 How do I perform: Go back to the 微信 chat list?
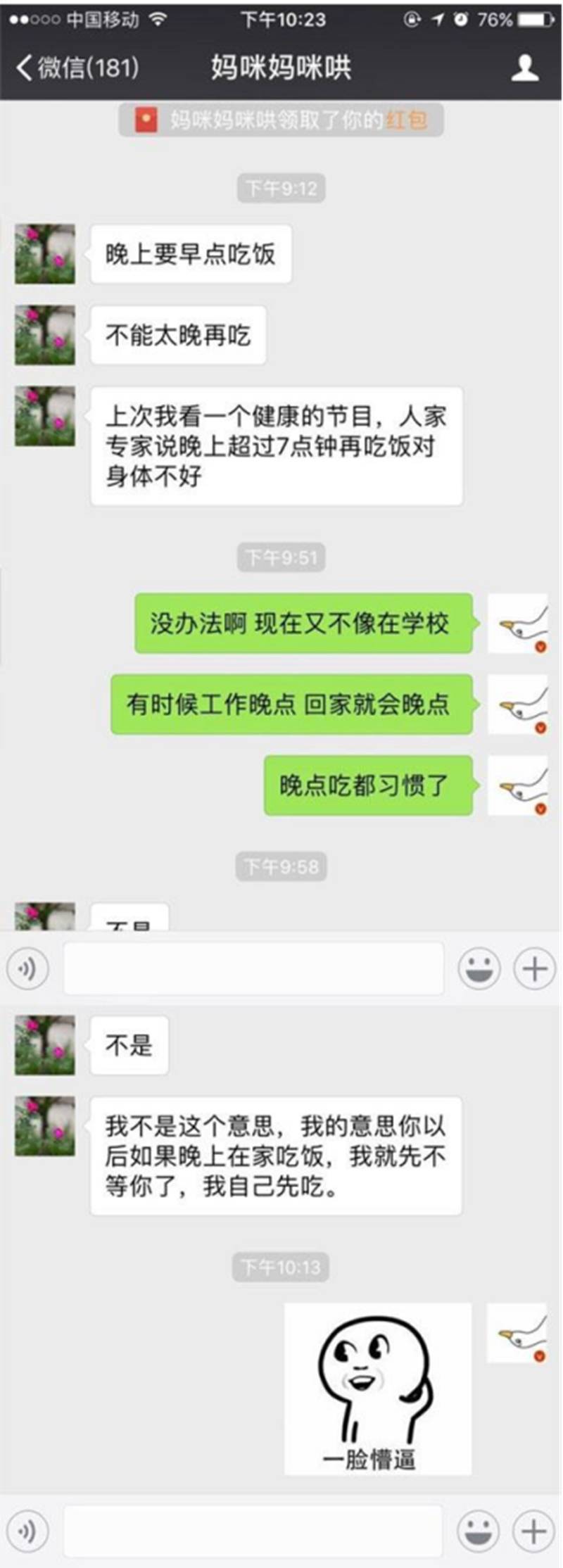click(77, 68)
